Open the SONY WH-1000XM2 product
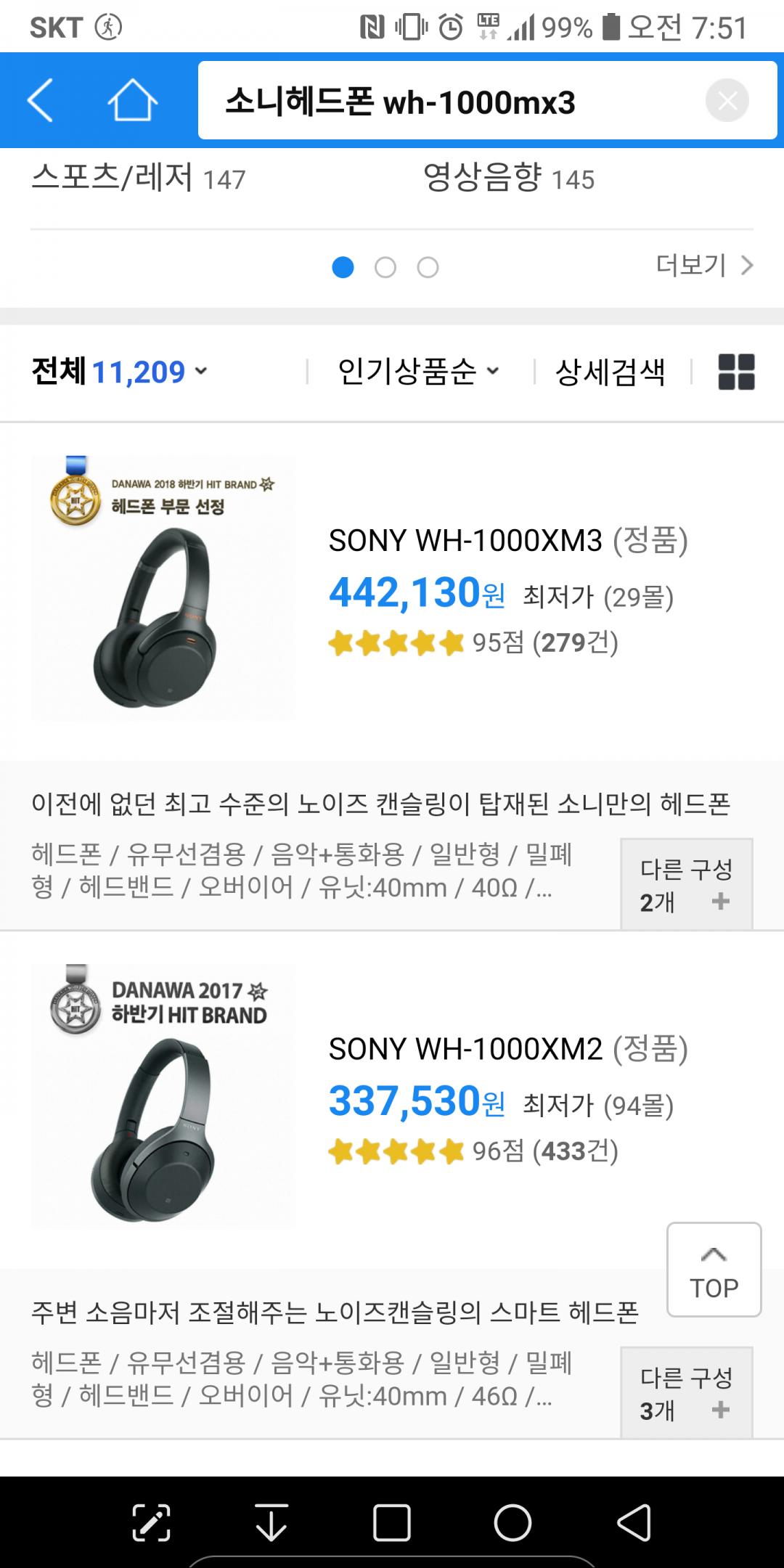Image resolution: width=784 pixels, height=1568 pixels. tap(465, 1049)
